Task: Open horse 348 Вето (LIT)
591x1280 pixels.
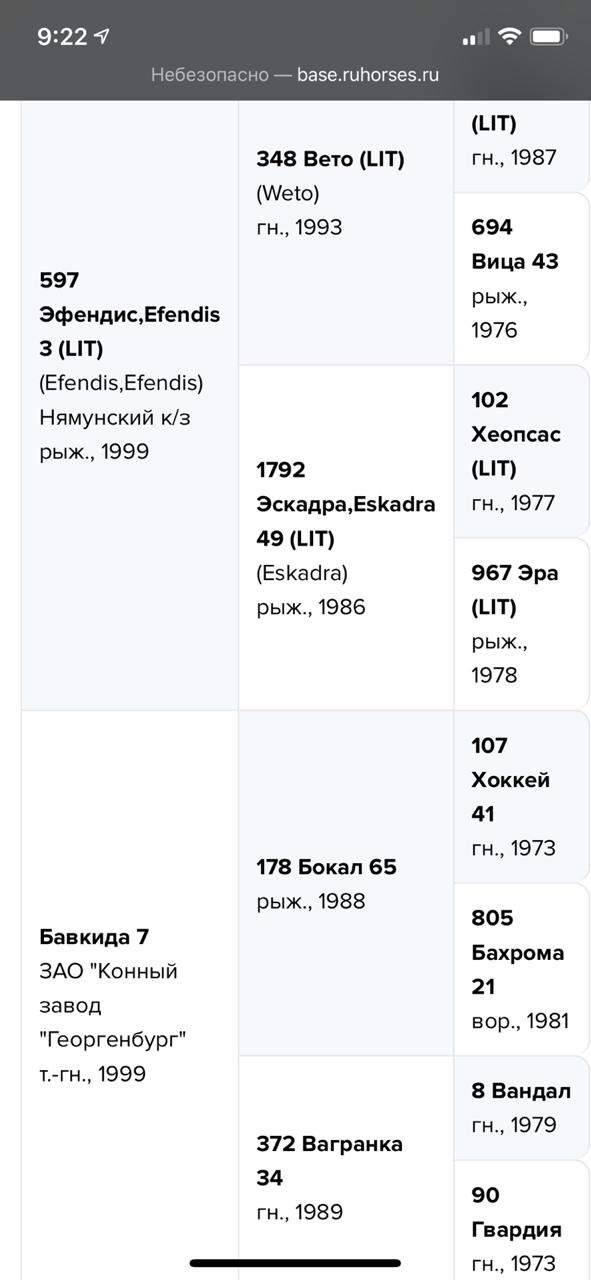Action: click(330, 159)
